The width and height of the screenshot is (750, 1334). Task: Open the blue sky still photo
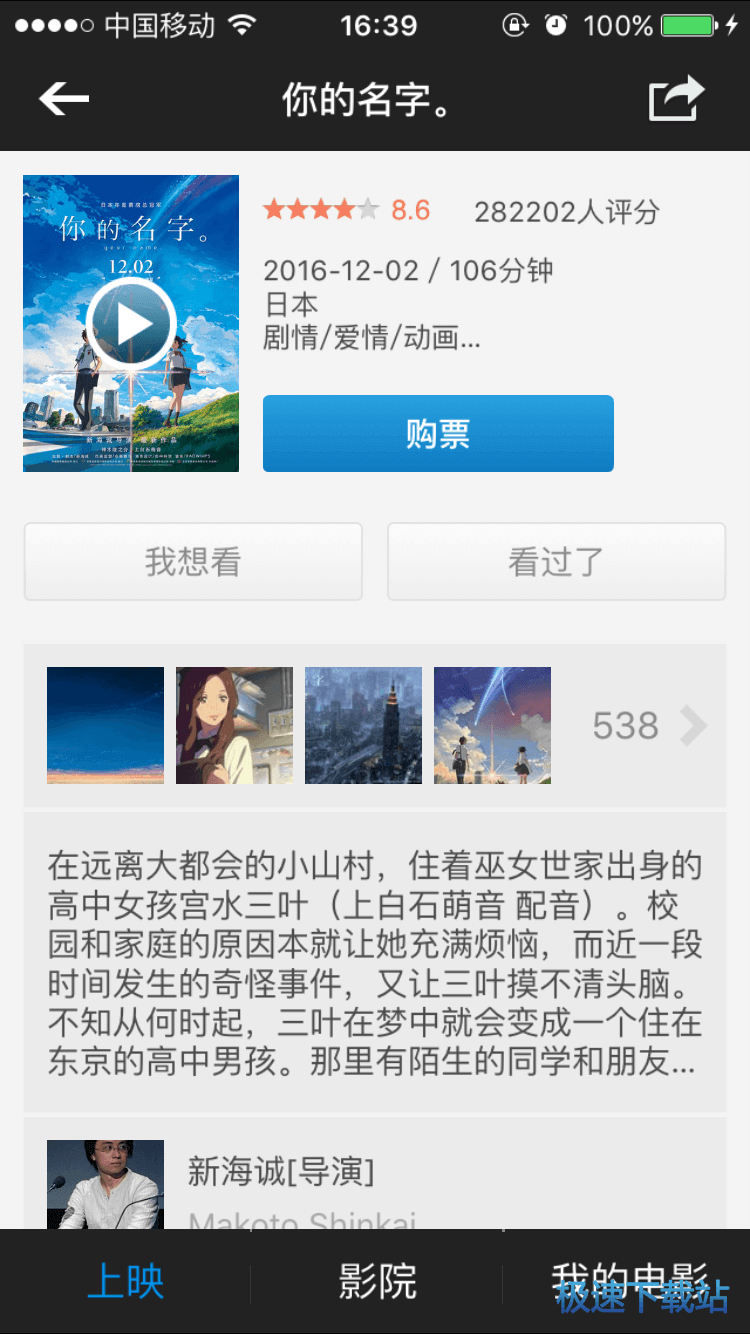[x=105, y=725]
